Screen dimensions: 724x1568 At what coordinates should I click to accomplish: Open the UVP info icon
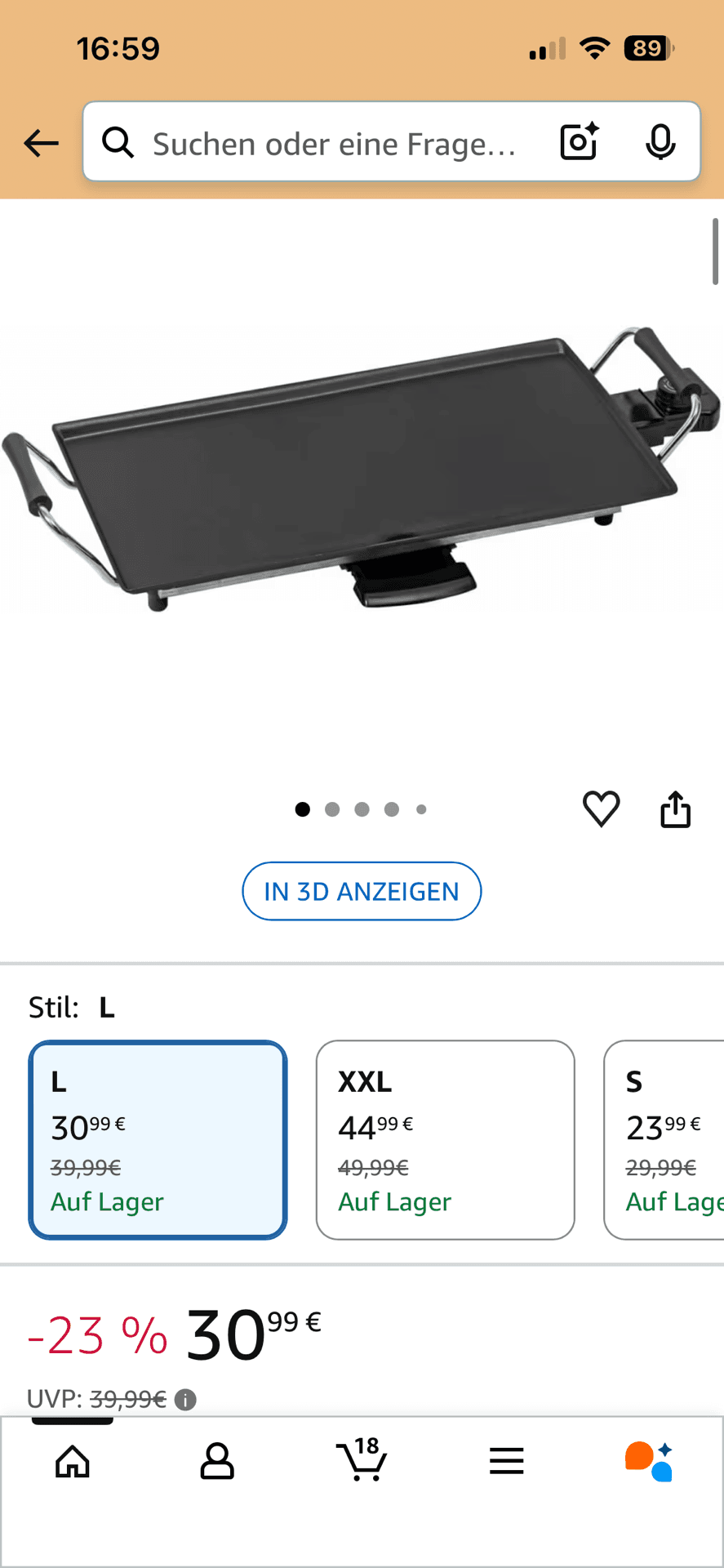pyautogui.click(x=186, y=1401)
